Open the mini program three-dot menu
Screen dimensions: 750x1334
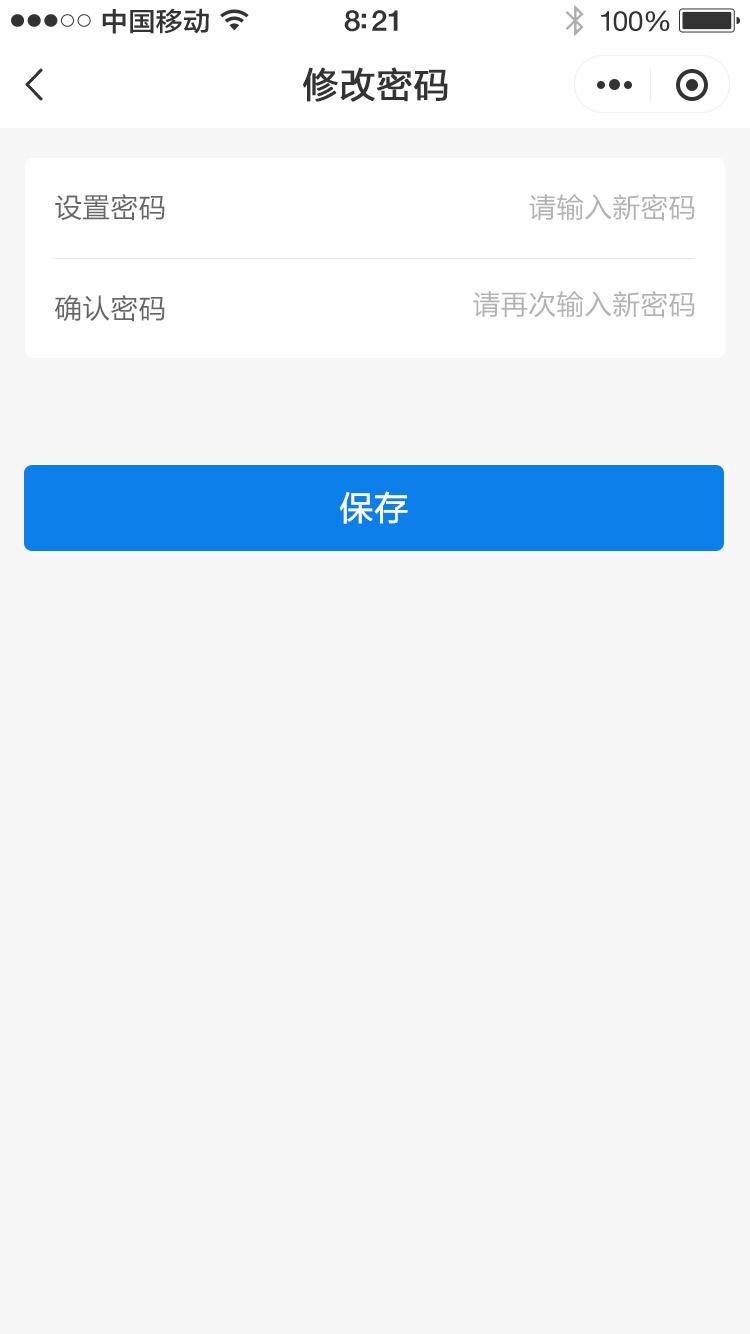pos(614,85)
